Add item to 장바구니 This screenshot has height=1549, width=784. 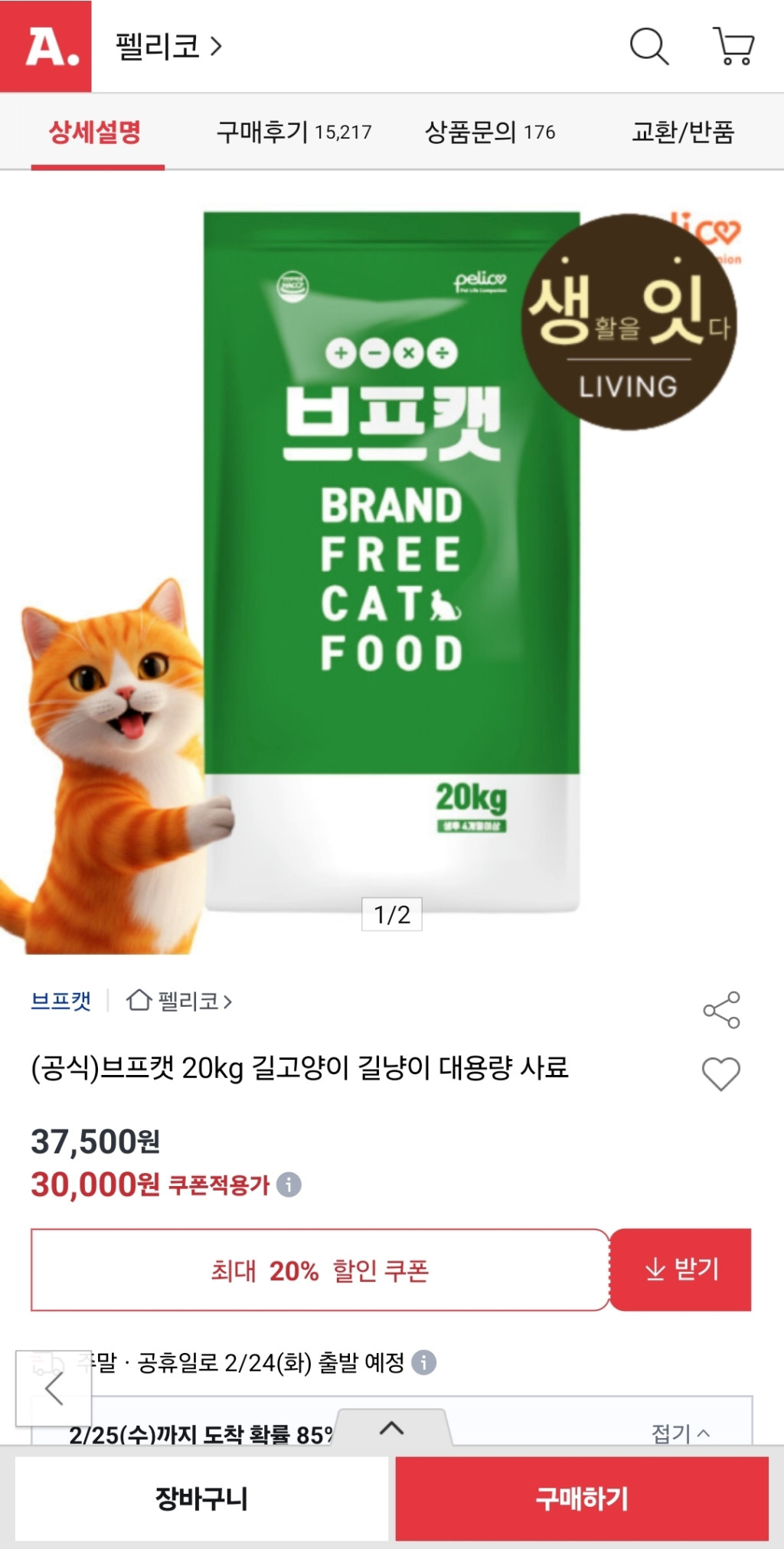click(201, 1498)
